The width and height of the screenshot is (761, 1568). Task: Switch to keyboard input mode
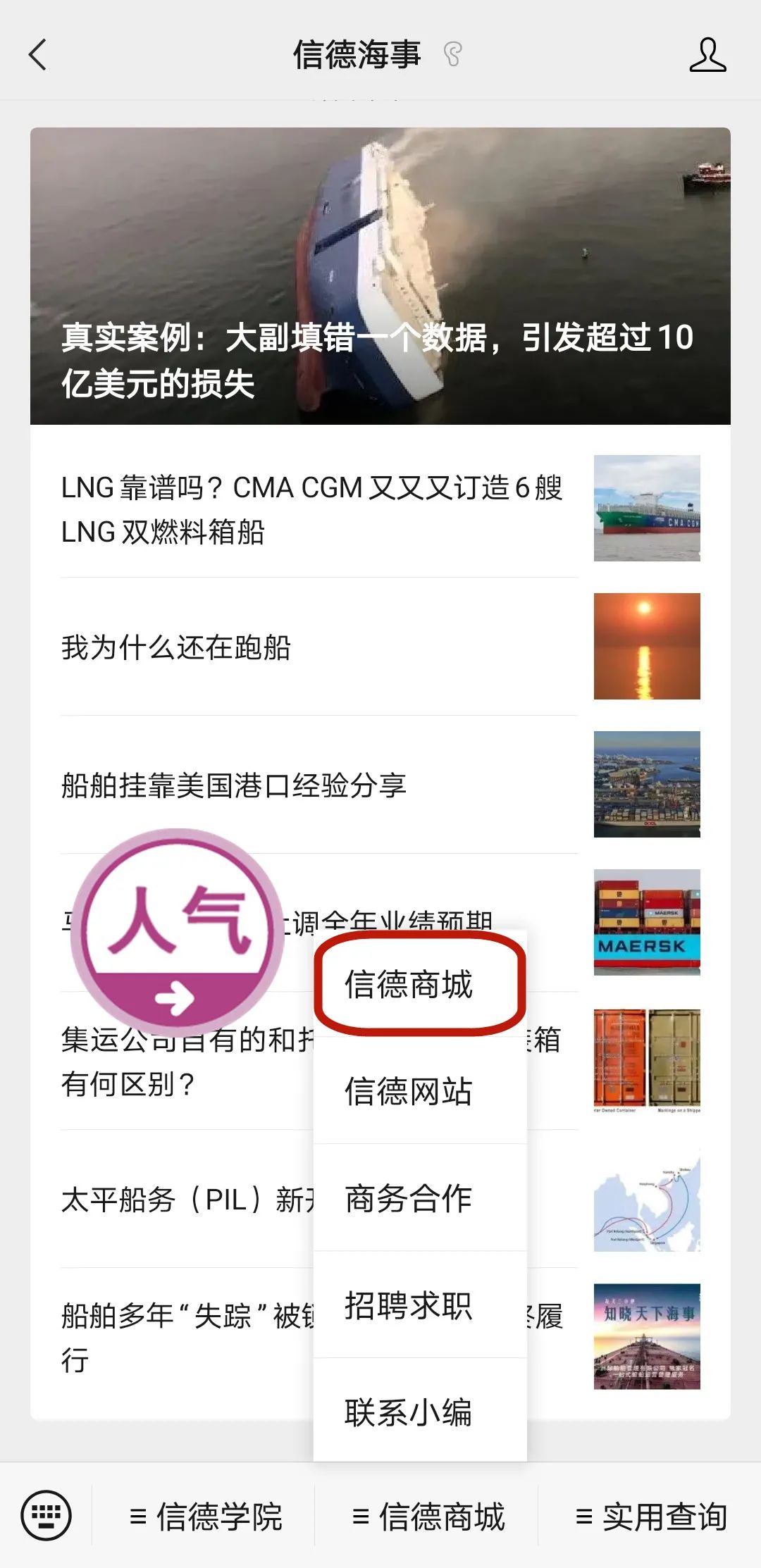pyautogui.click(x=46, y=1516)
